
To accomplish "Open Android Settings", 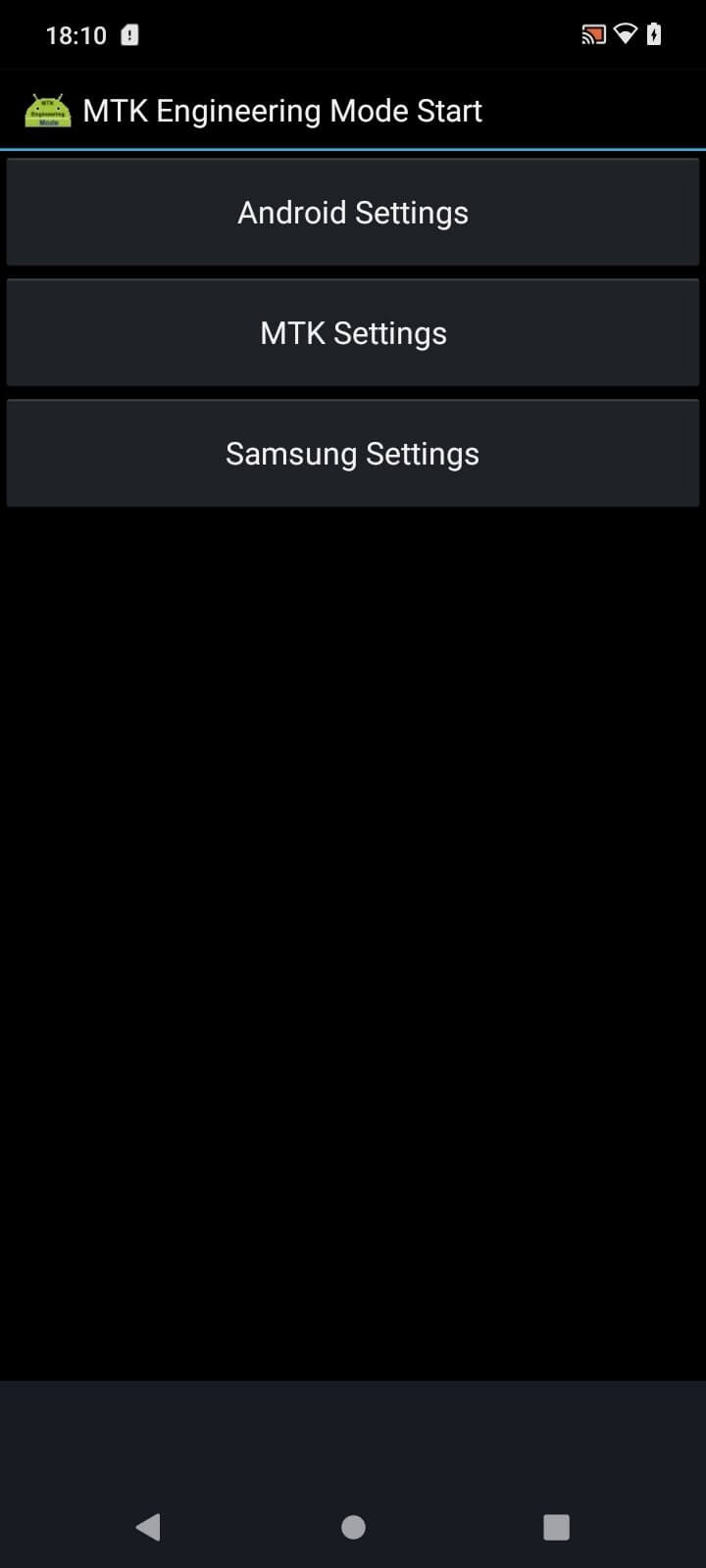I will point(353,213).
